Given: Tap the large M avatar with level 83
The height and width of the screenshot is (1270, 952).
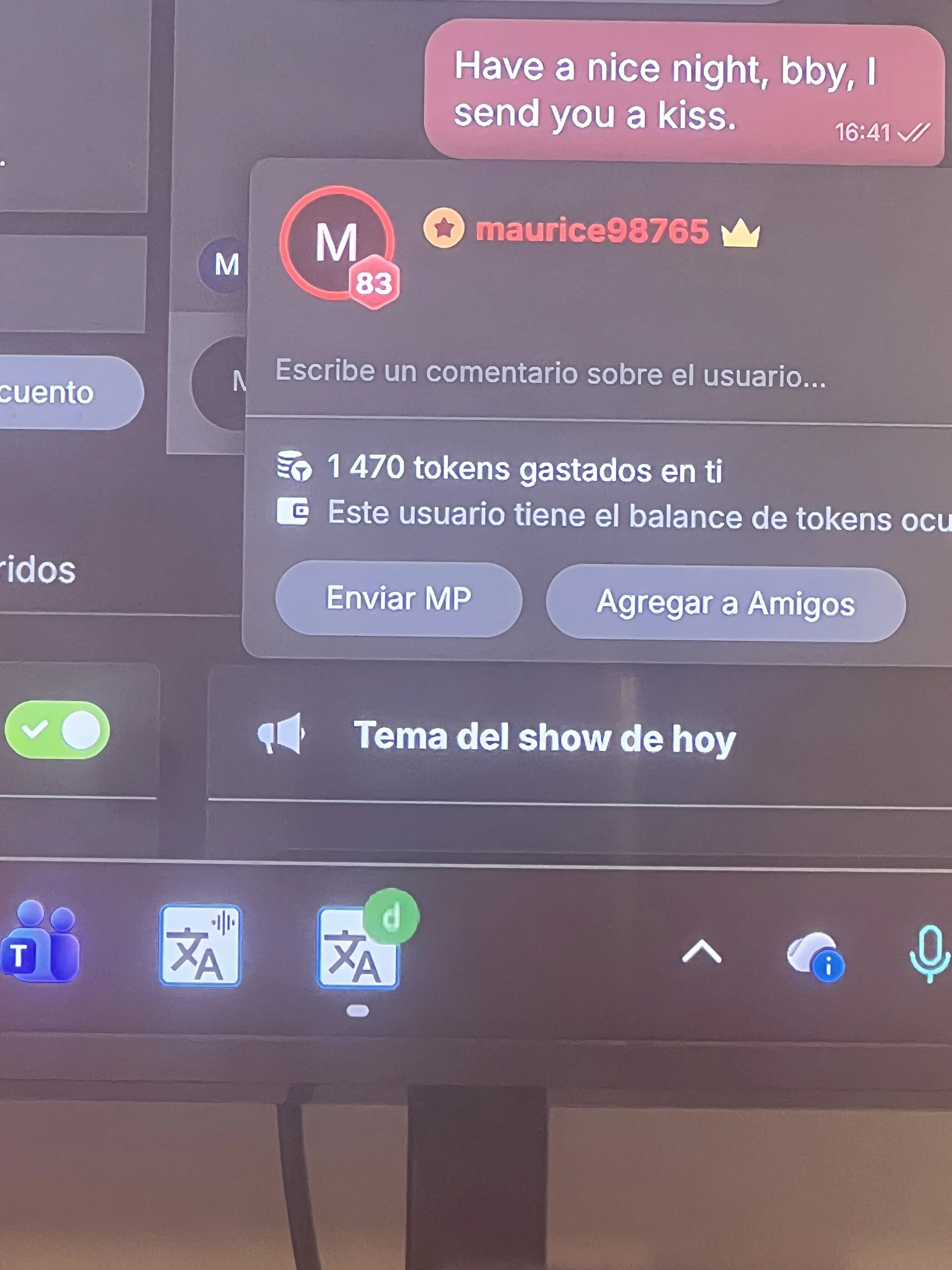Looking at the screenshot, I should (x=336, y=243).
